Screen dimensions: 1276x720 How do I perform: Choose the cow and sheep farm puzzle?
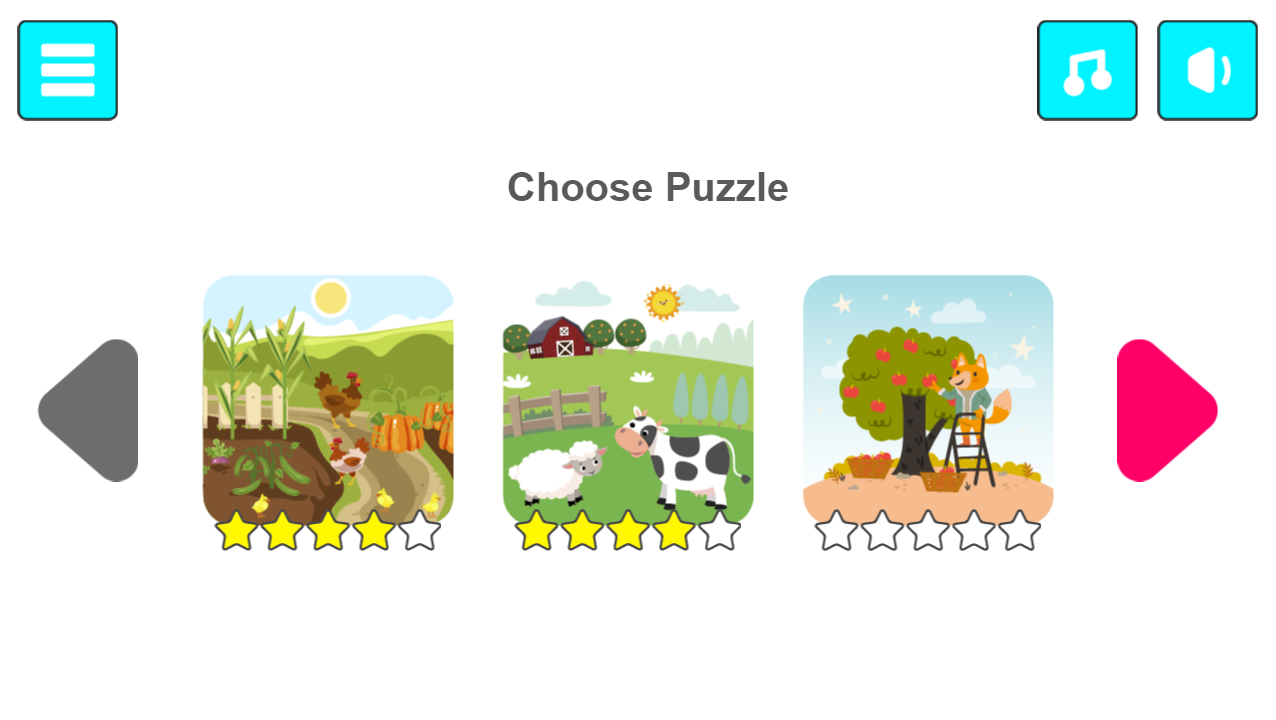pos(628,400)
